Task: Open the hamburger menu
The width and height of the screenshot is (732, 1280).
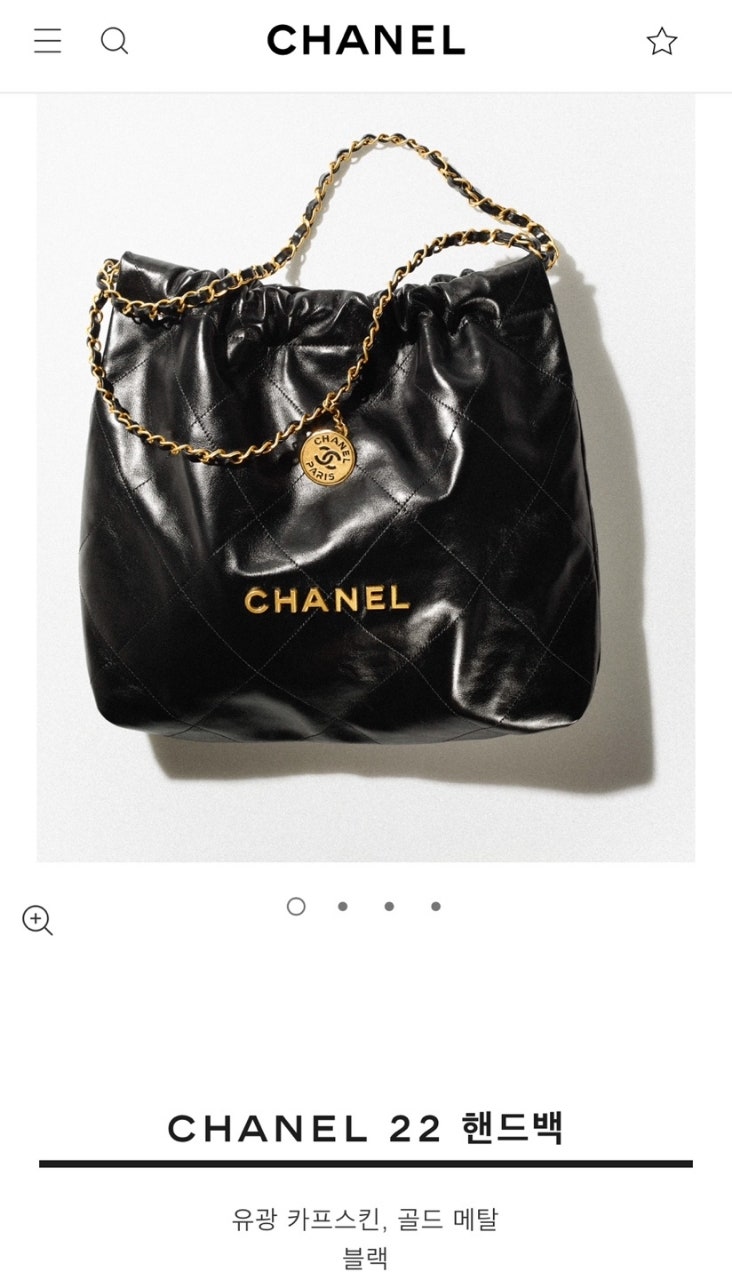Action: click(x=47, y=41)
